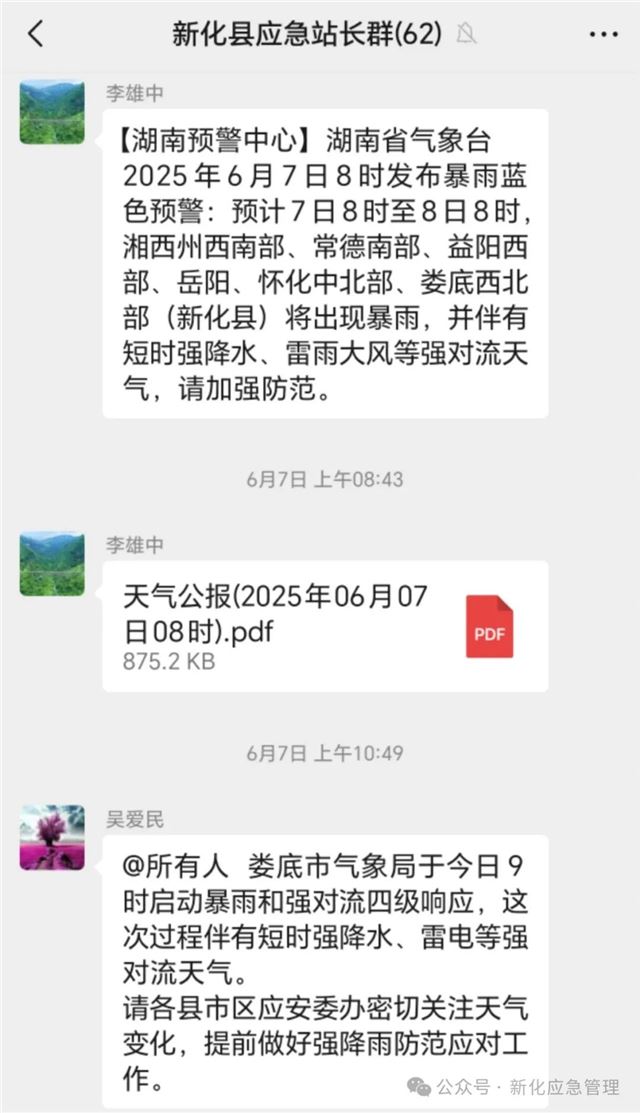Go back from the 新化县应急站长群 chat
The width and height of the screenshot is (640, 1113).
pos(36,34)
